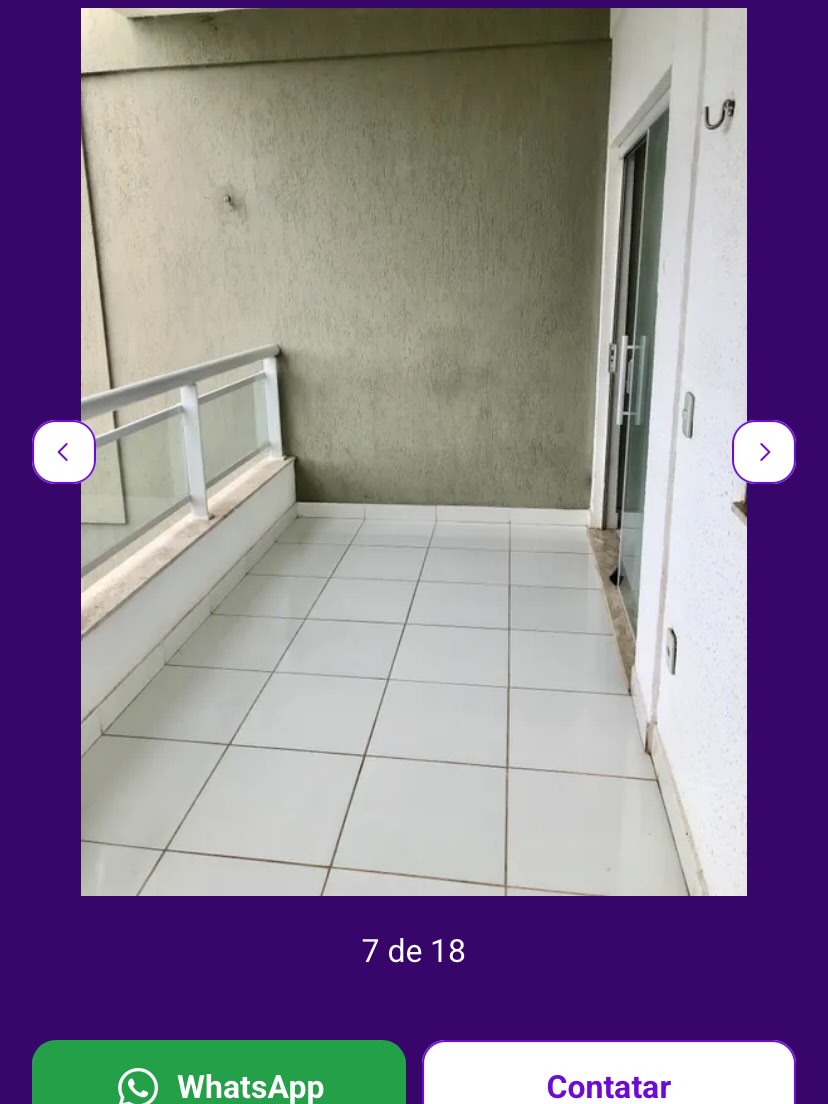828x1104 pixels.
Task: Contact the advertiser via WhatsApp
Action: [219, 1078]
